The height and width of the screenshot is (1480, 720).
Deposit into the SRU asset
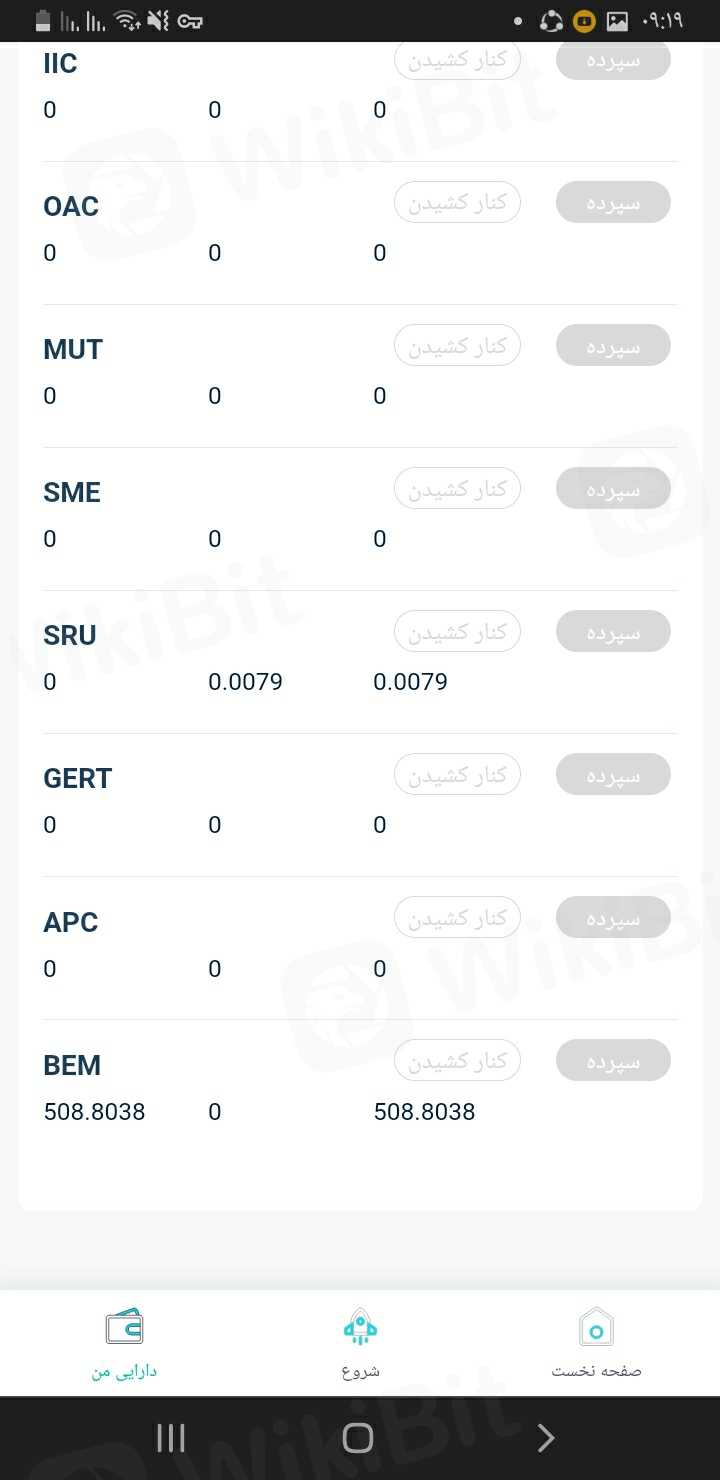click(613, 632)
